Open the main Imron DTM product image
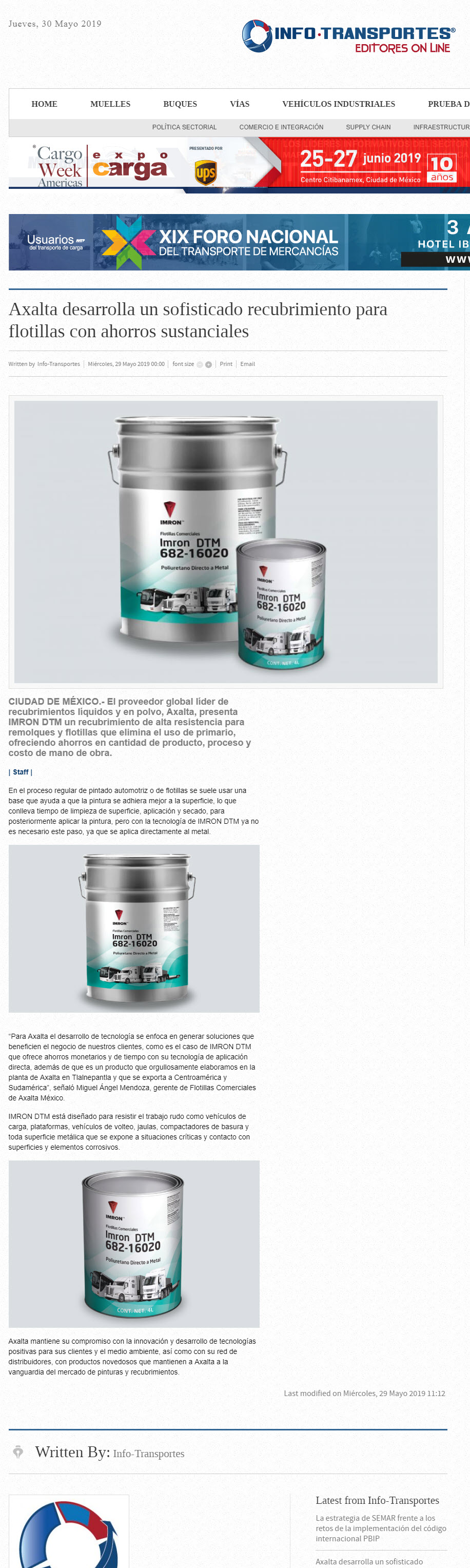The height and width of the screenshot is (1568, 470). [x=226, y=541]
